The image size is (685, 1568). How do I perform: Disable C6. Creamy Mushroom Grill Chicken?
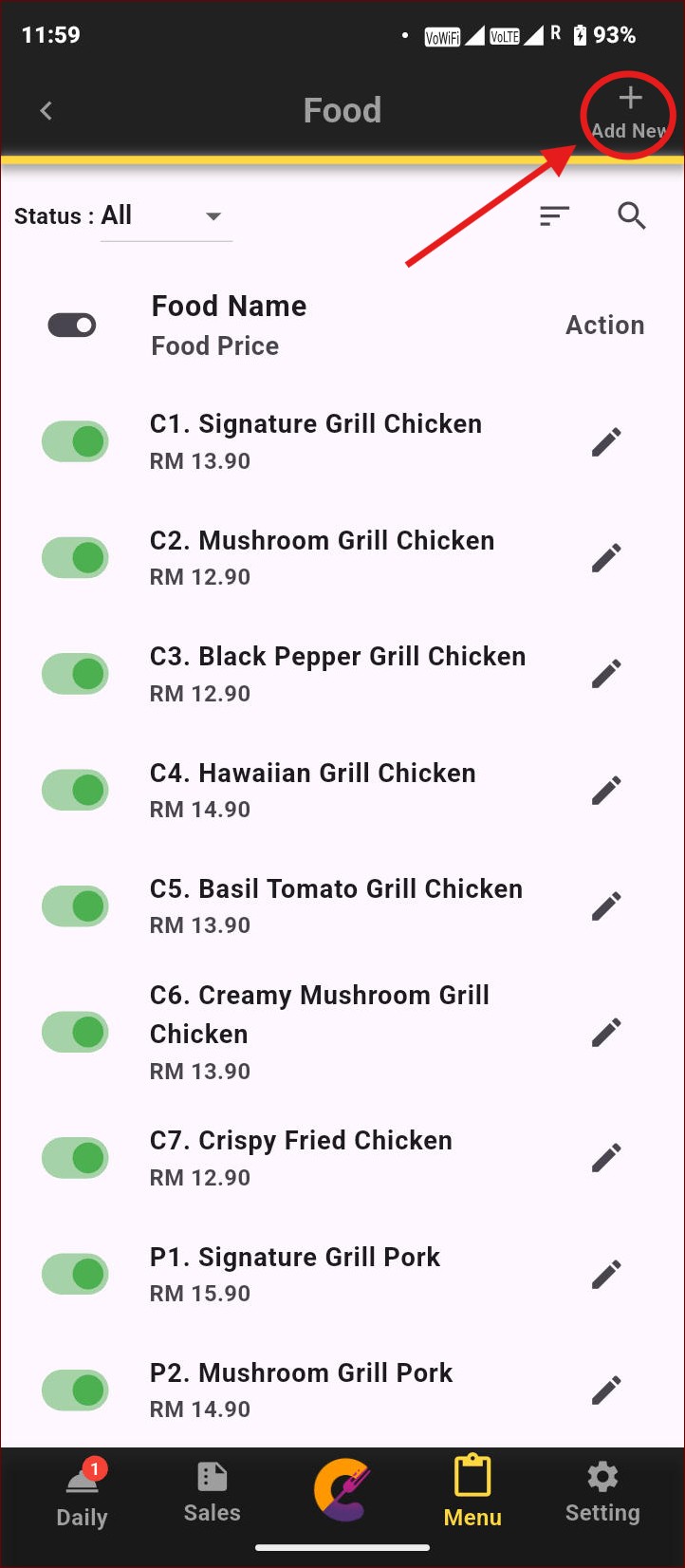coord(75,1032)
